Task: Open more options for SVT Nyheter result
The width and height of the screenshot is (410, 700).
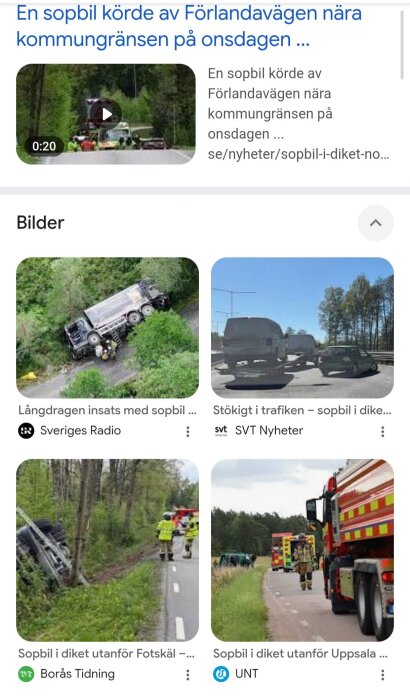Action: pos(383,431)
